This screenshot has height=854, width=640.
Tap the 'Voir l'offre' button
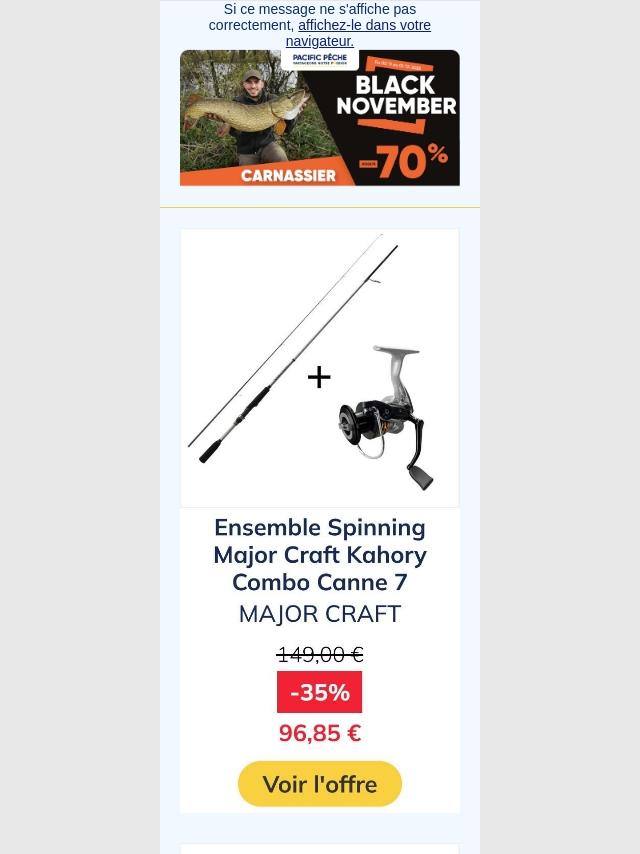319,784
